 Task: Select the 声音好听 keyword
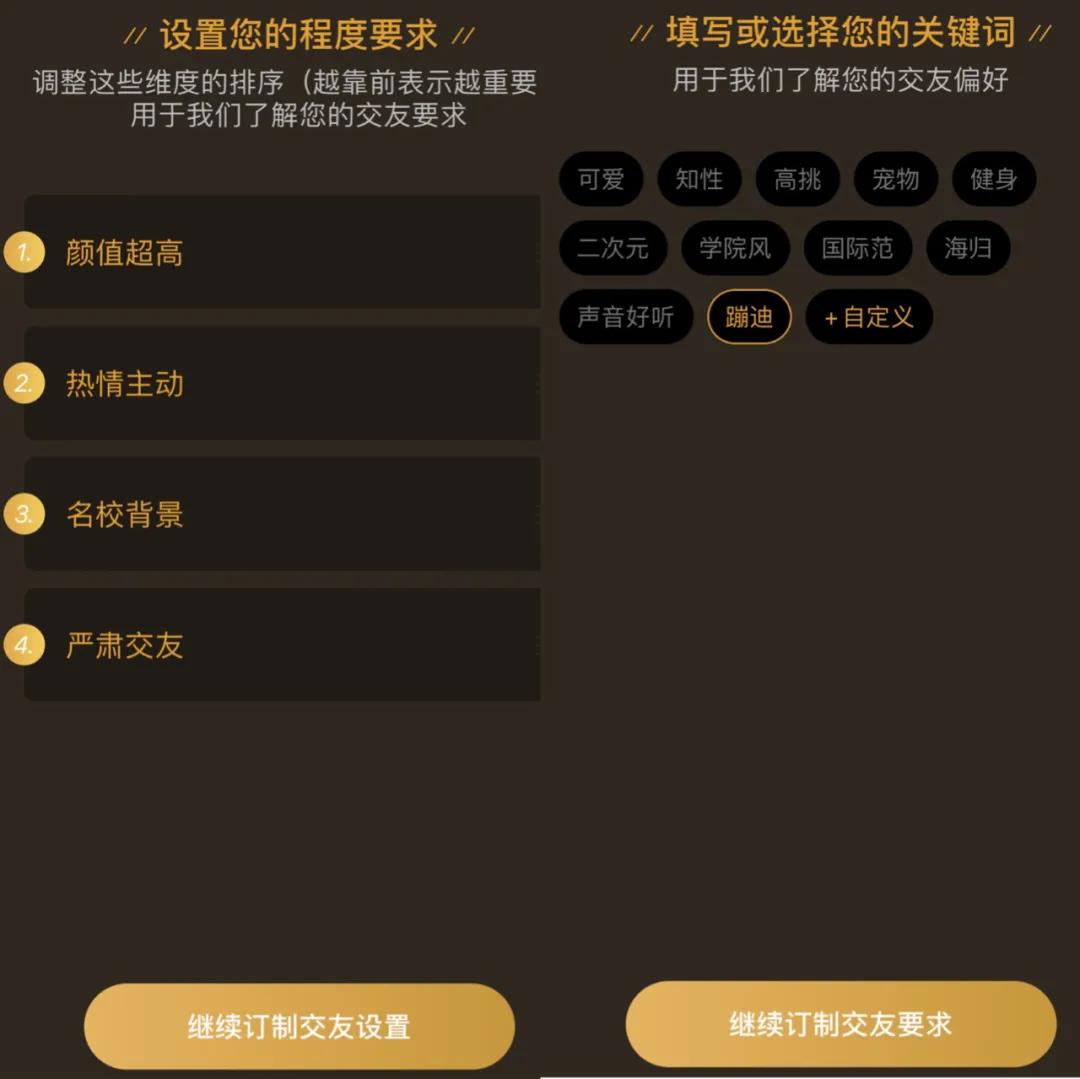coord(626,317)
